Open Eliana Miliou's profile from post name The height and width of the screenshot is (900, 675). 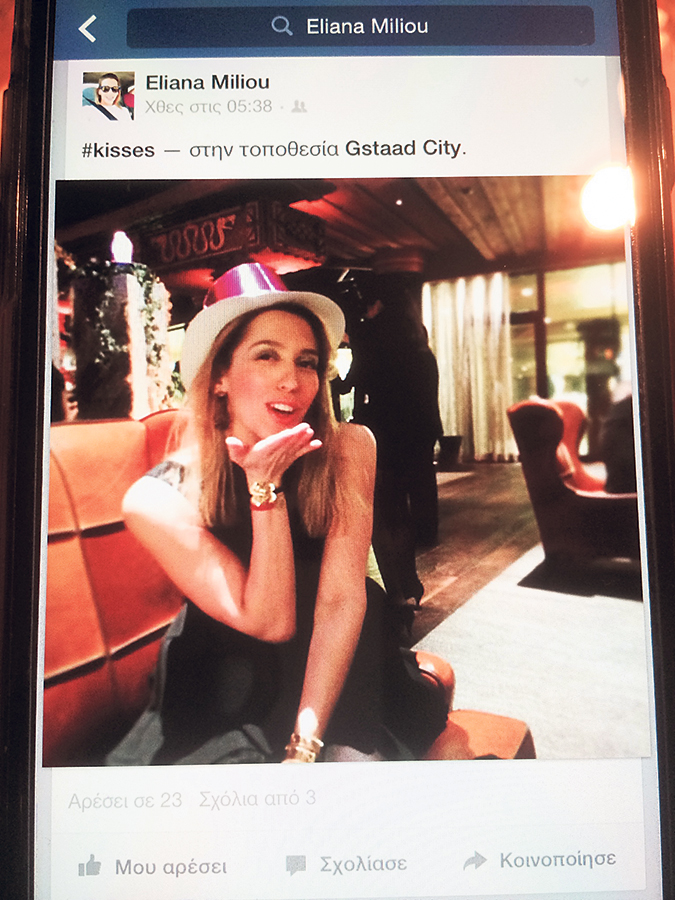207,82
